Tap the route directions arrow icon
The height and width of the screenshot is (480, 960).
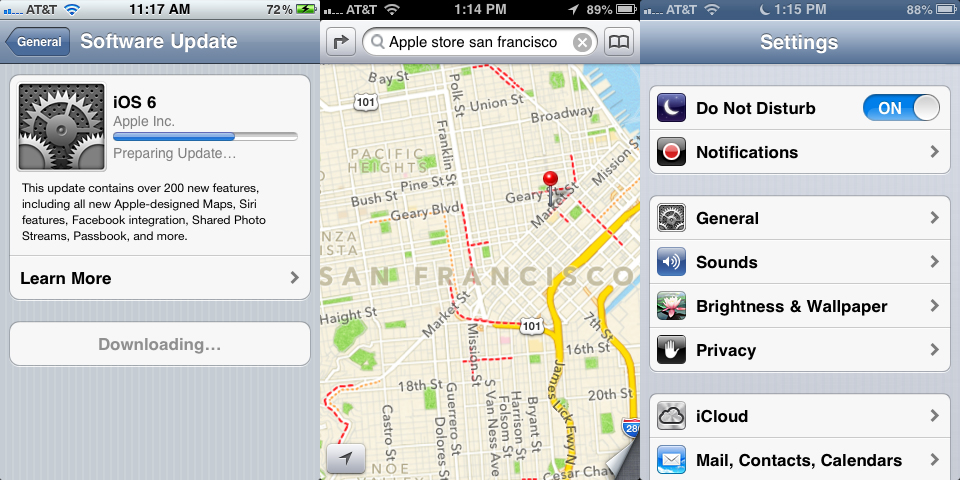coord(340,42)
